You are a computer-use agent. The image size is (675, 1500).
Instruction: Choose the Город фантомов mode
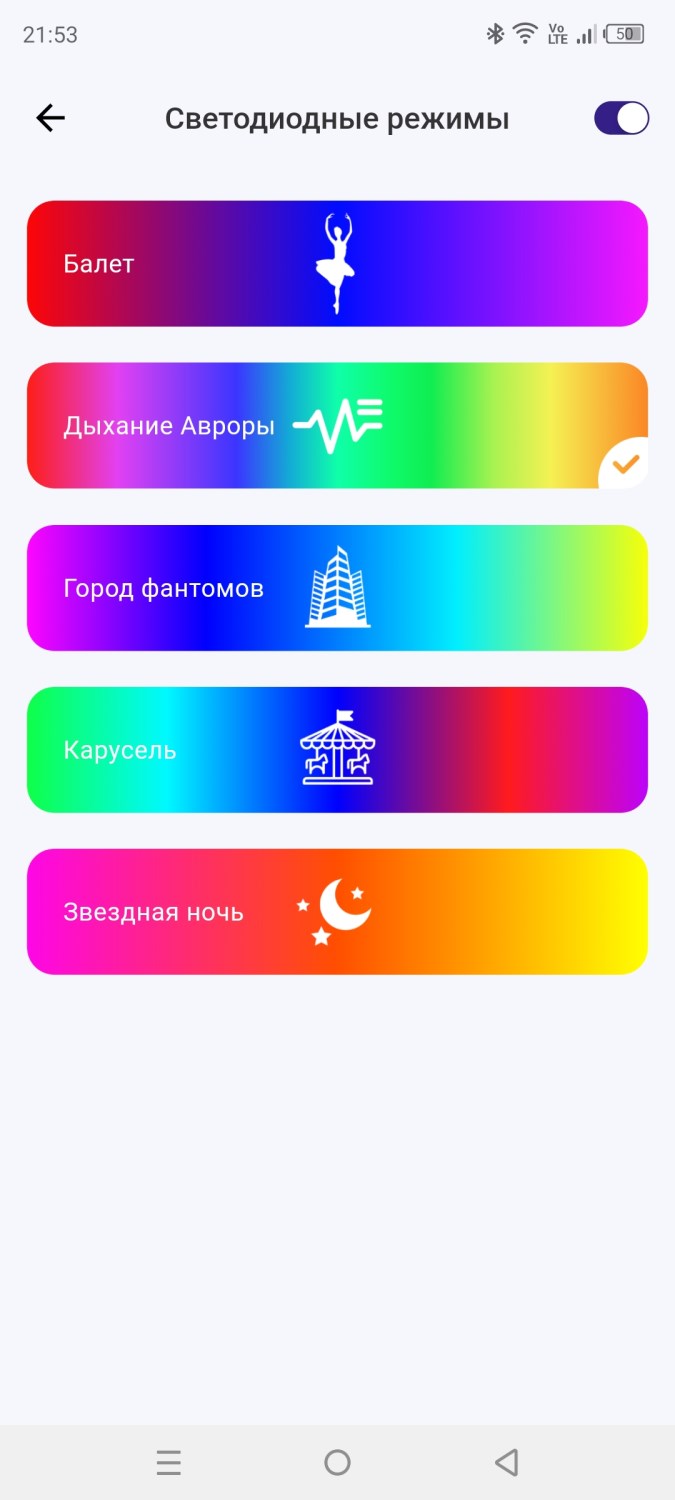[337, 588]
